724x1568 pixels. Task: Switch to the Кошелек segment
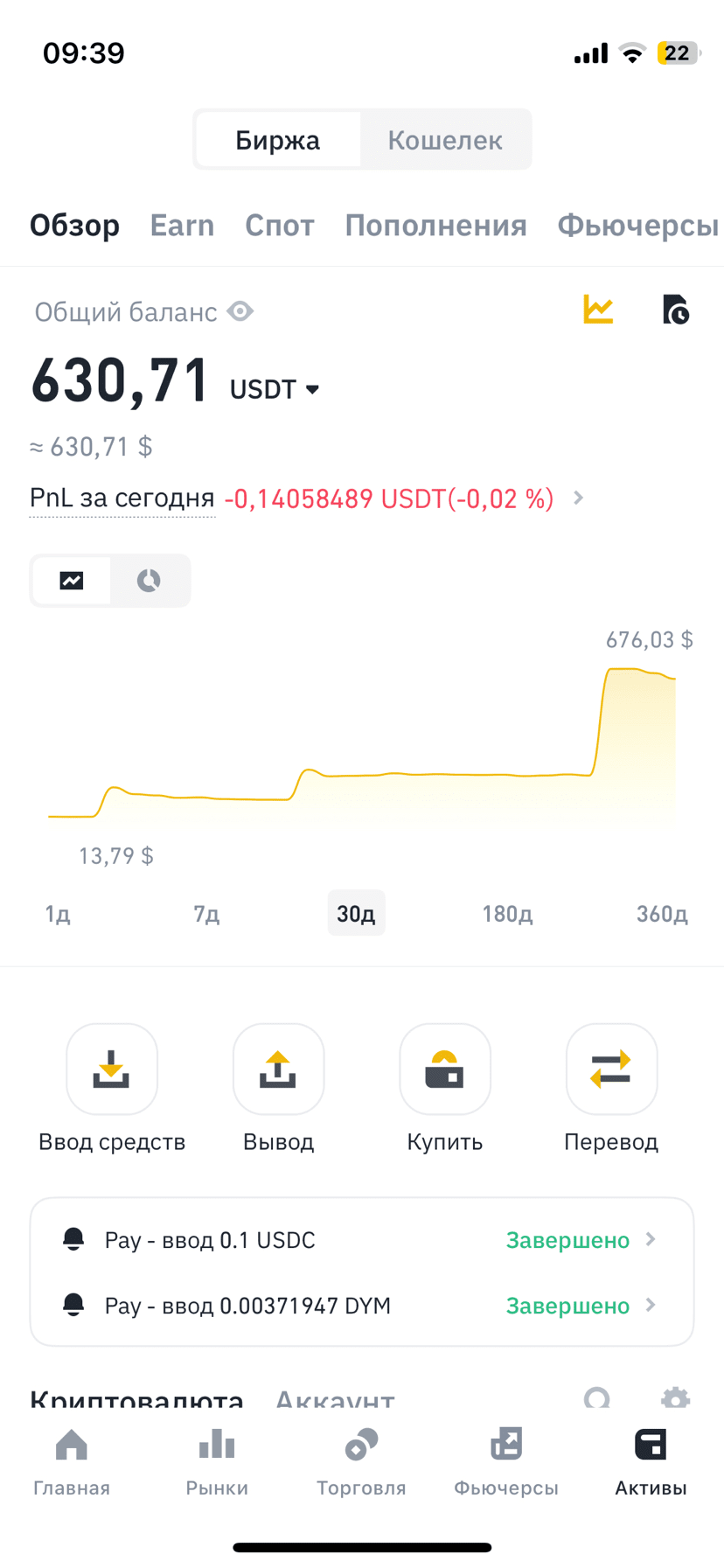tap(444, 140)
